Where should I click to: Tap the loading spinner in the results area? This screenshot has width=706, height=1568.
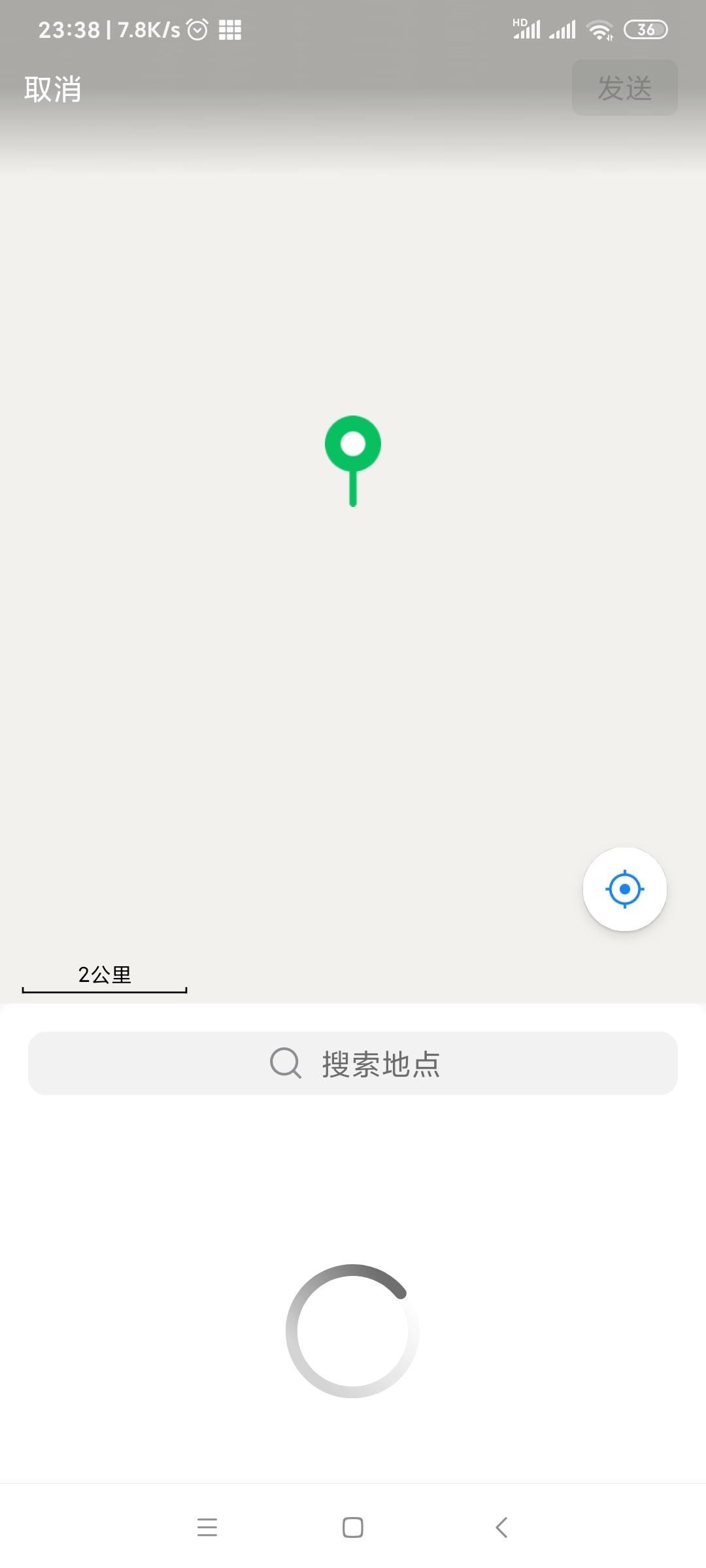coord(353,1330)
